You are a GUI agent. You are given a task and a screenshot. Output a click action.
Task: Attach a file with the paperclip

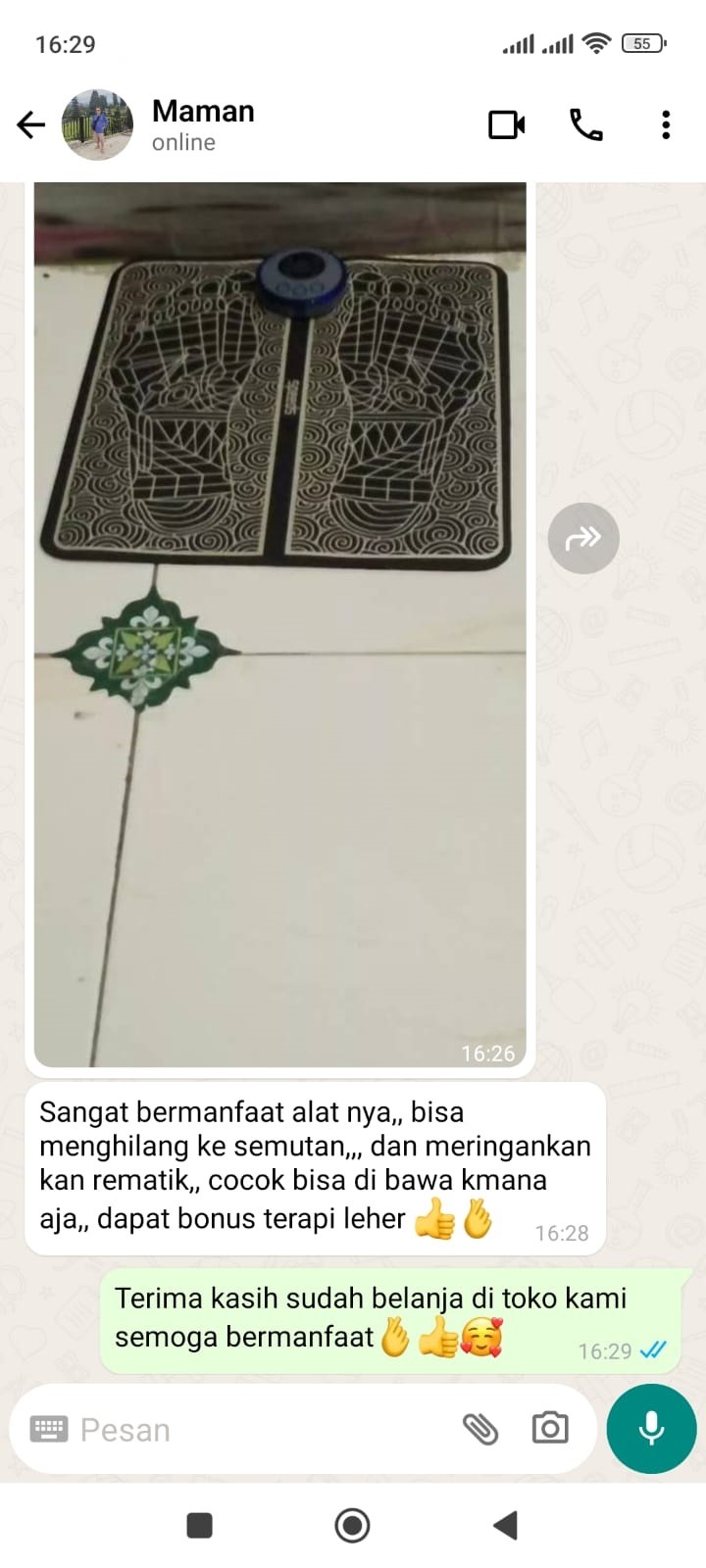480,1430
